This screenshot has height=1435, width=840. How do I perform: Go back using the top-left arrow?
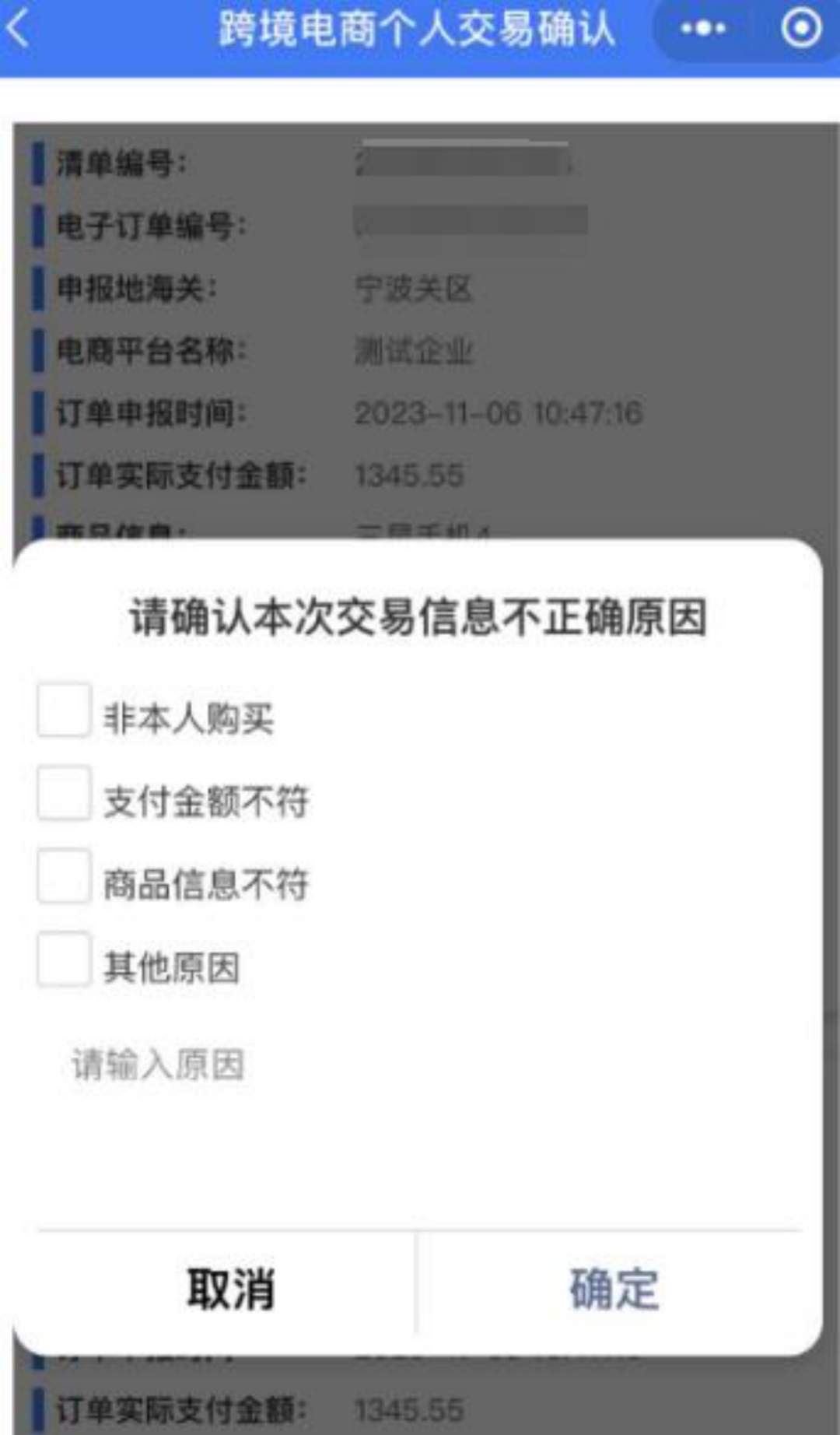pyautogui.click(x=19, y=30)
